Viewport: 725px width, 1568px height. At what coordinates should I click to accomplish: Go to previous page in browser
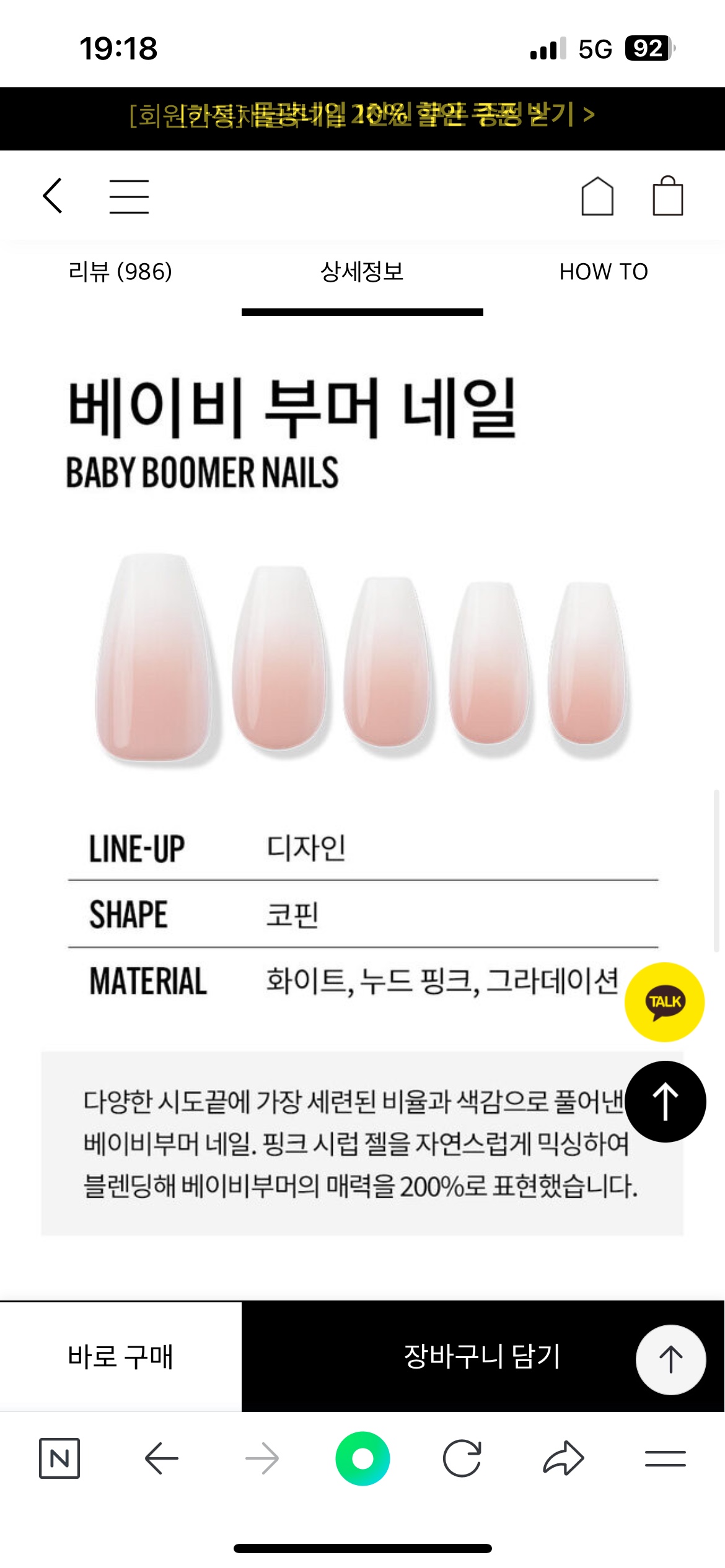click(161, 1458)
